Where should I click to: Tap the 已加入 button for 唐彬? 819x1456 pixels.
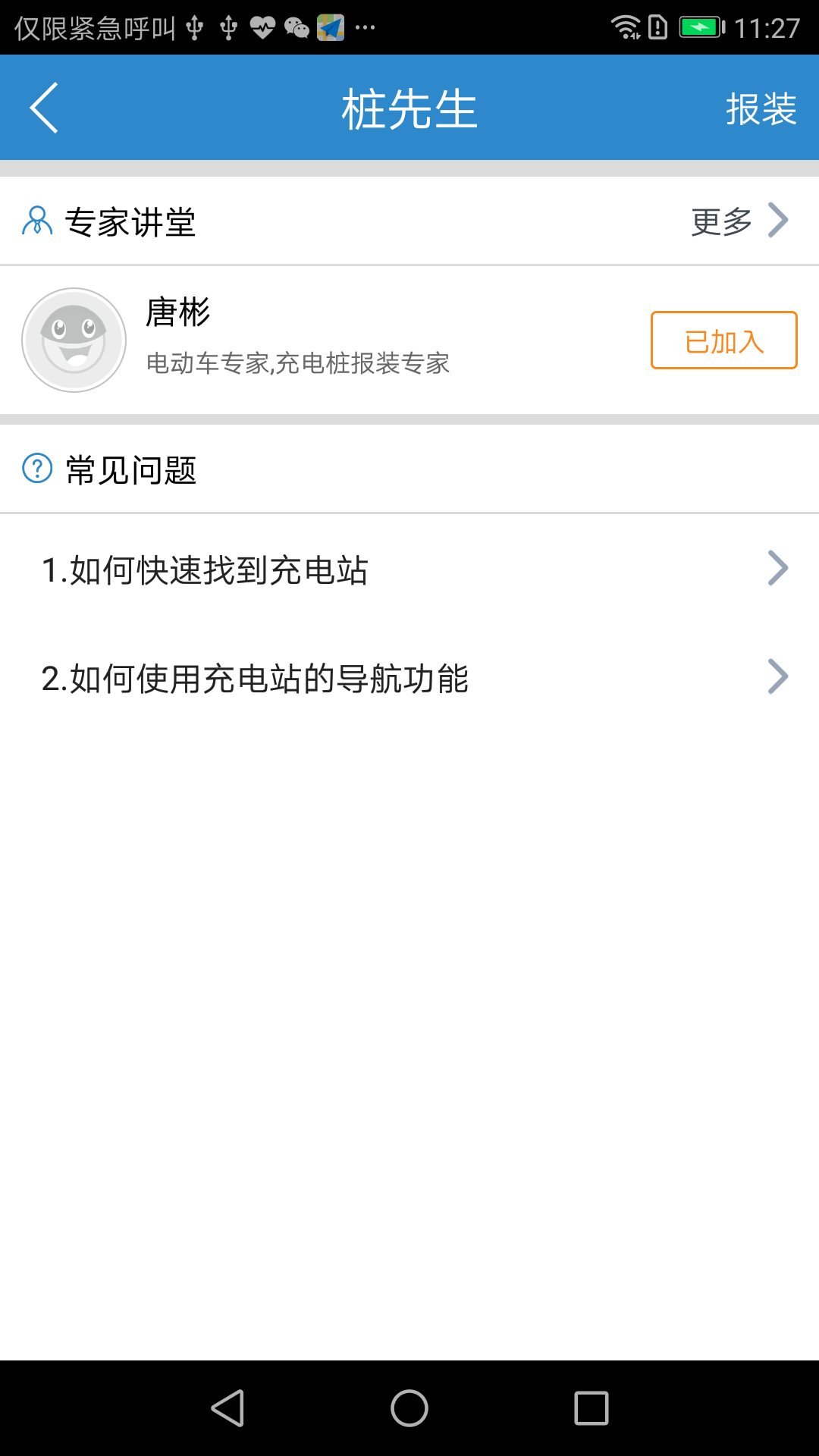(723, 340)
